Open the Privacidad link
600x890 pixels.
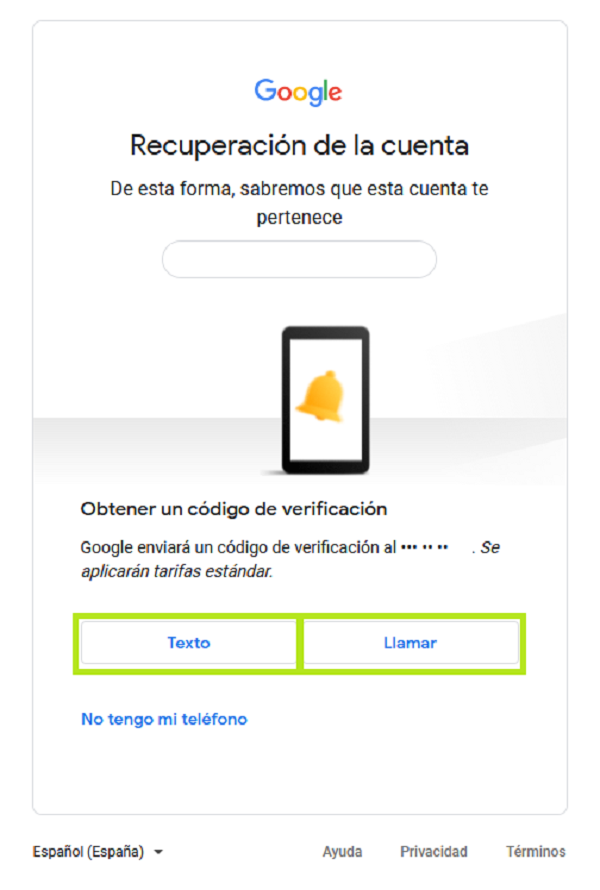(434, 852)
